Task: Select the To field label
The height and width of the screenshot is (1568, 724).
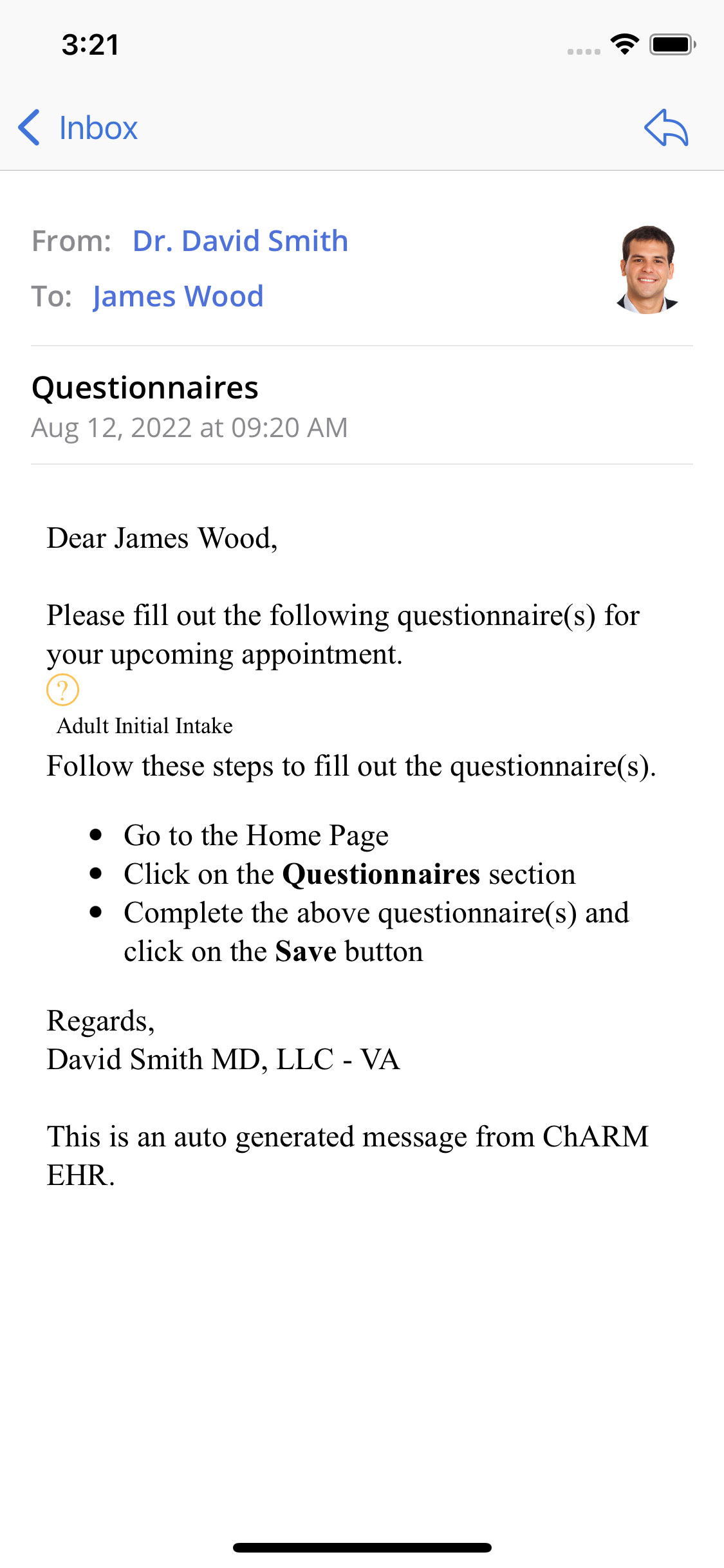Action: (55, 297)
